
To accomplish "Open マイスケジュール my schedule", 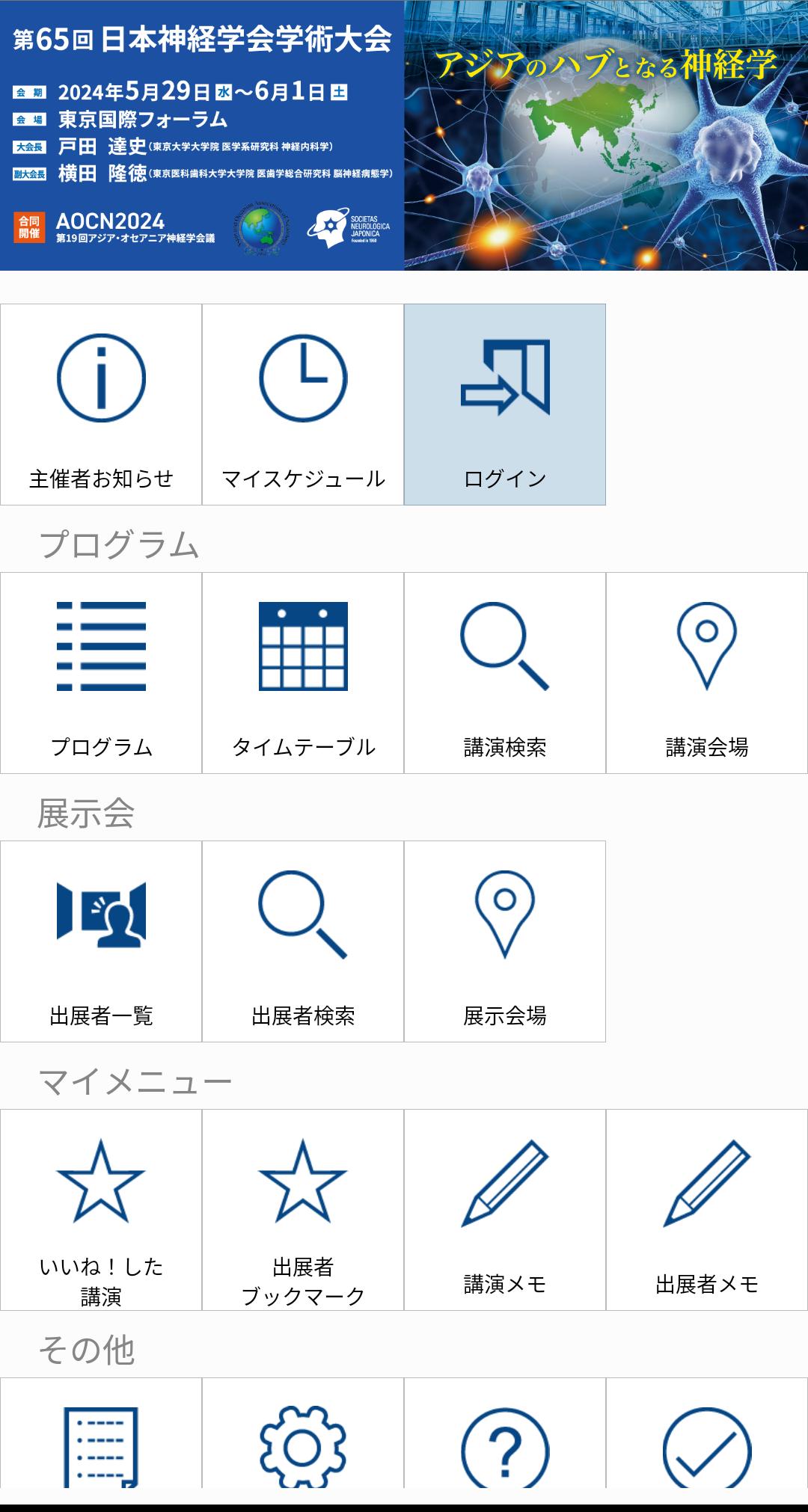I will click(x=303, y=405).
